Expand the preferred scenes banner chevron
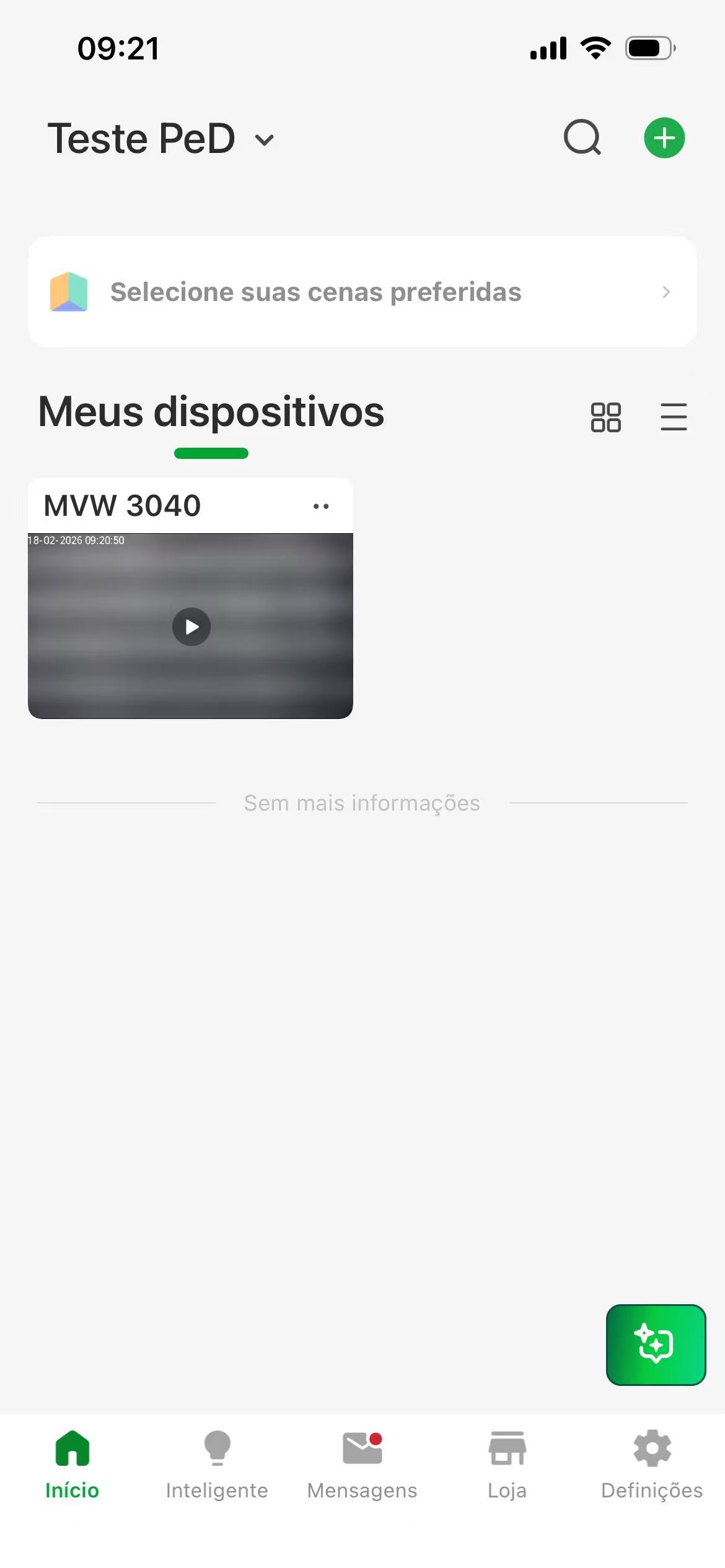This screenshot has width=725, height=1568. coord(666,292)
